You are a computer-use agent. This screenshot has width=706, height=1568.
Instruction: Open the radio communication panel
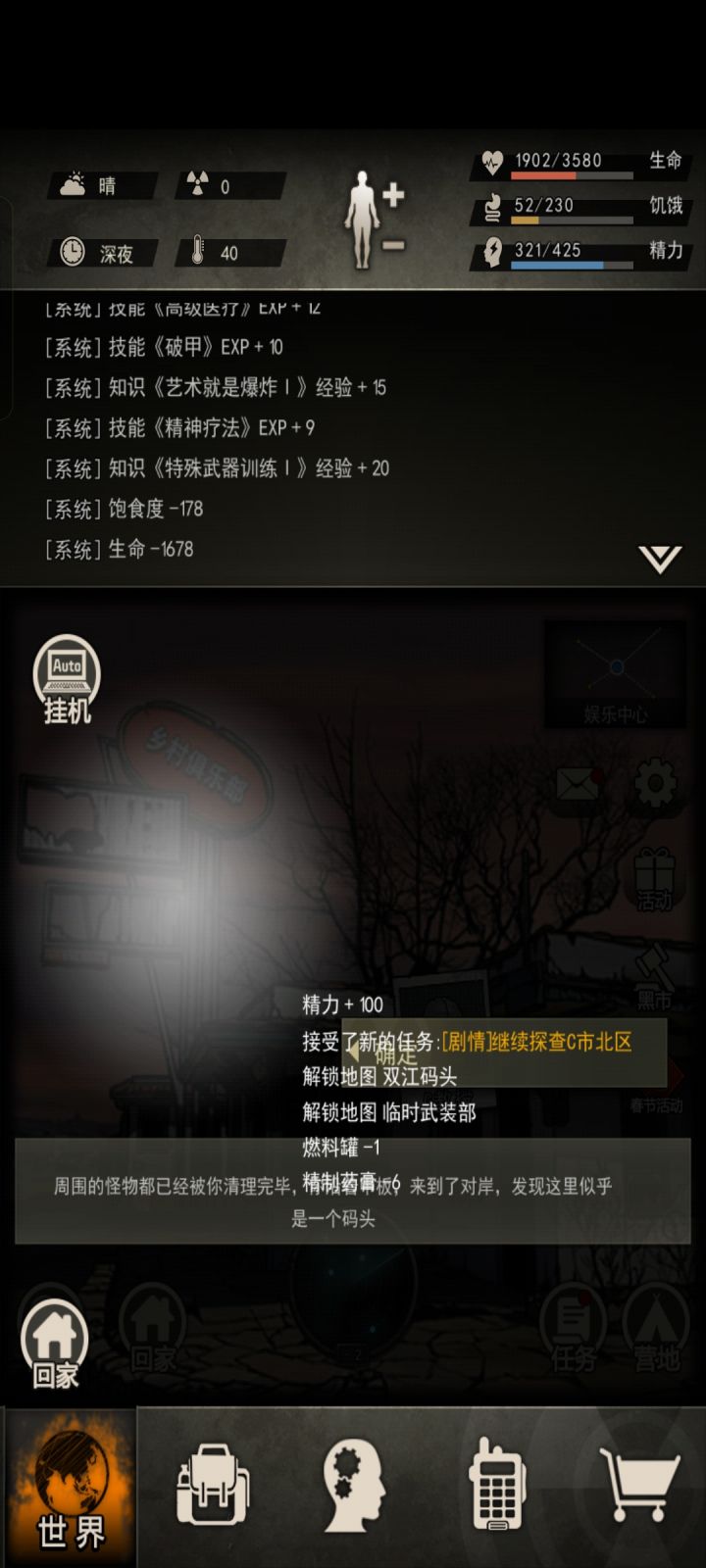[x=495, y=1485]
